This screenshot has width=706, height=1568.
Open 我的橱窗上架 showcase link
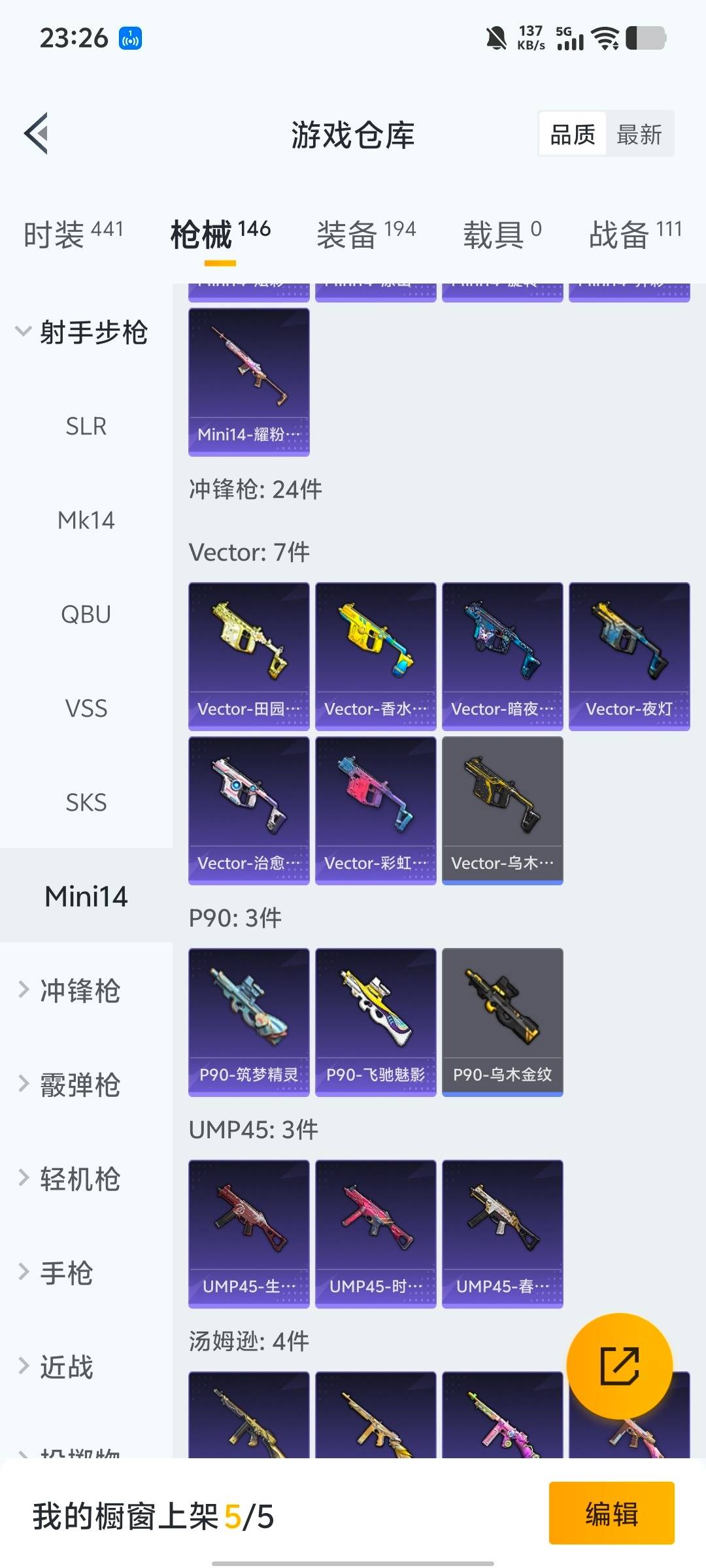point(150,1516)
